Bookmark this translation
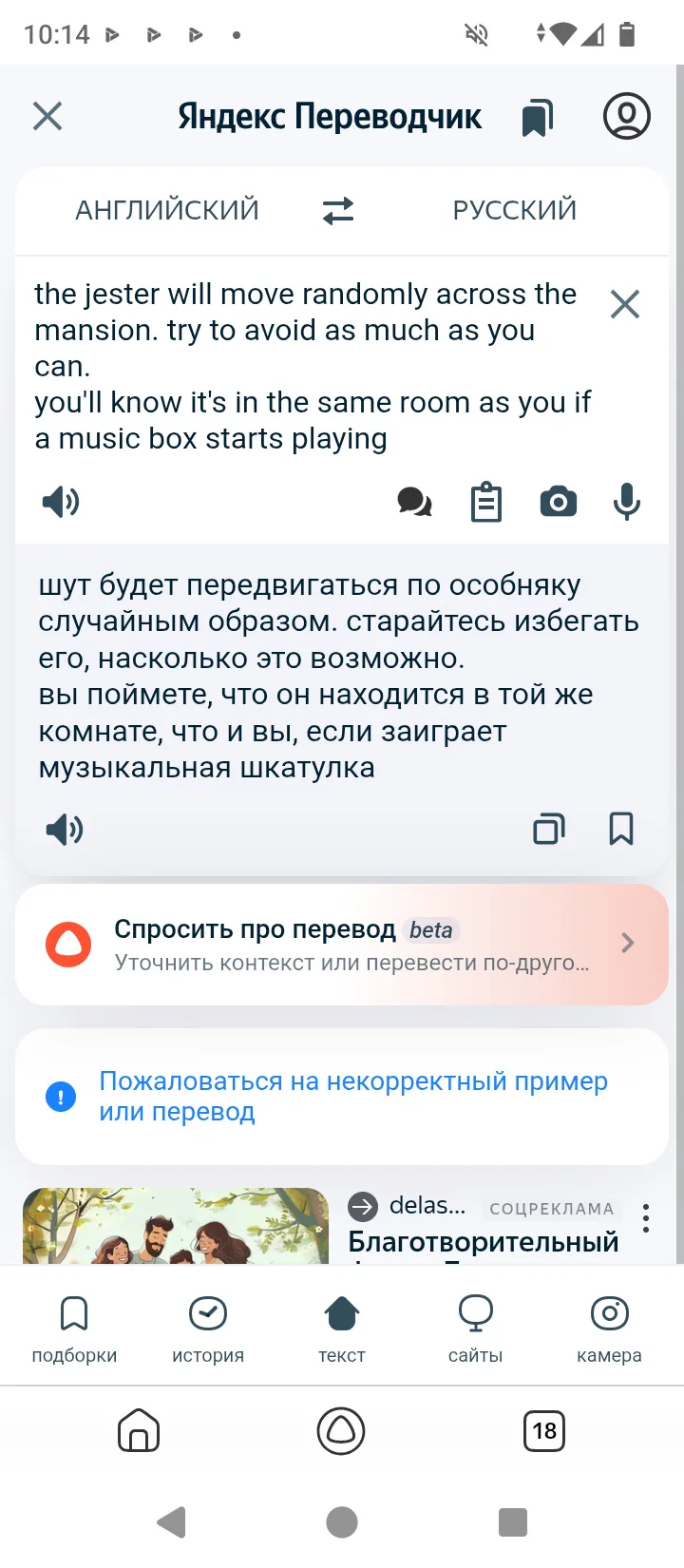Image resolution: width=684 pixels, height=1568 pixels. [621, 829]
